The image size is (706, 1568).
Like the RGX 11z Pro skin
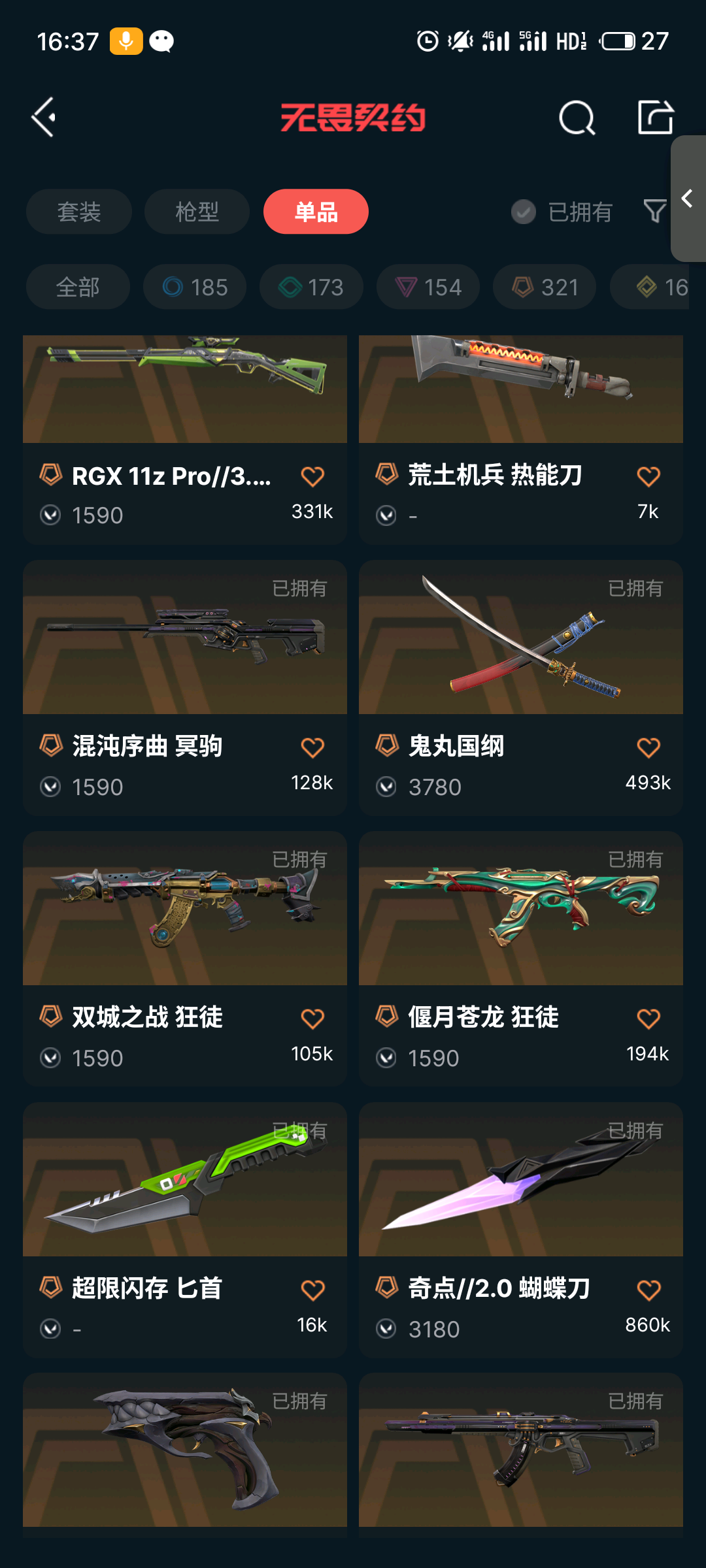[x=312, y=477]
